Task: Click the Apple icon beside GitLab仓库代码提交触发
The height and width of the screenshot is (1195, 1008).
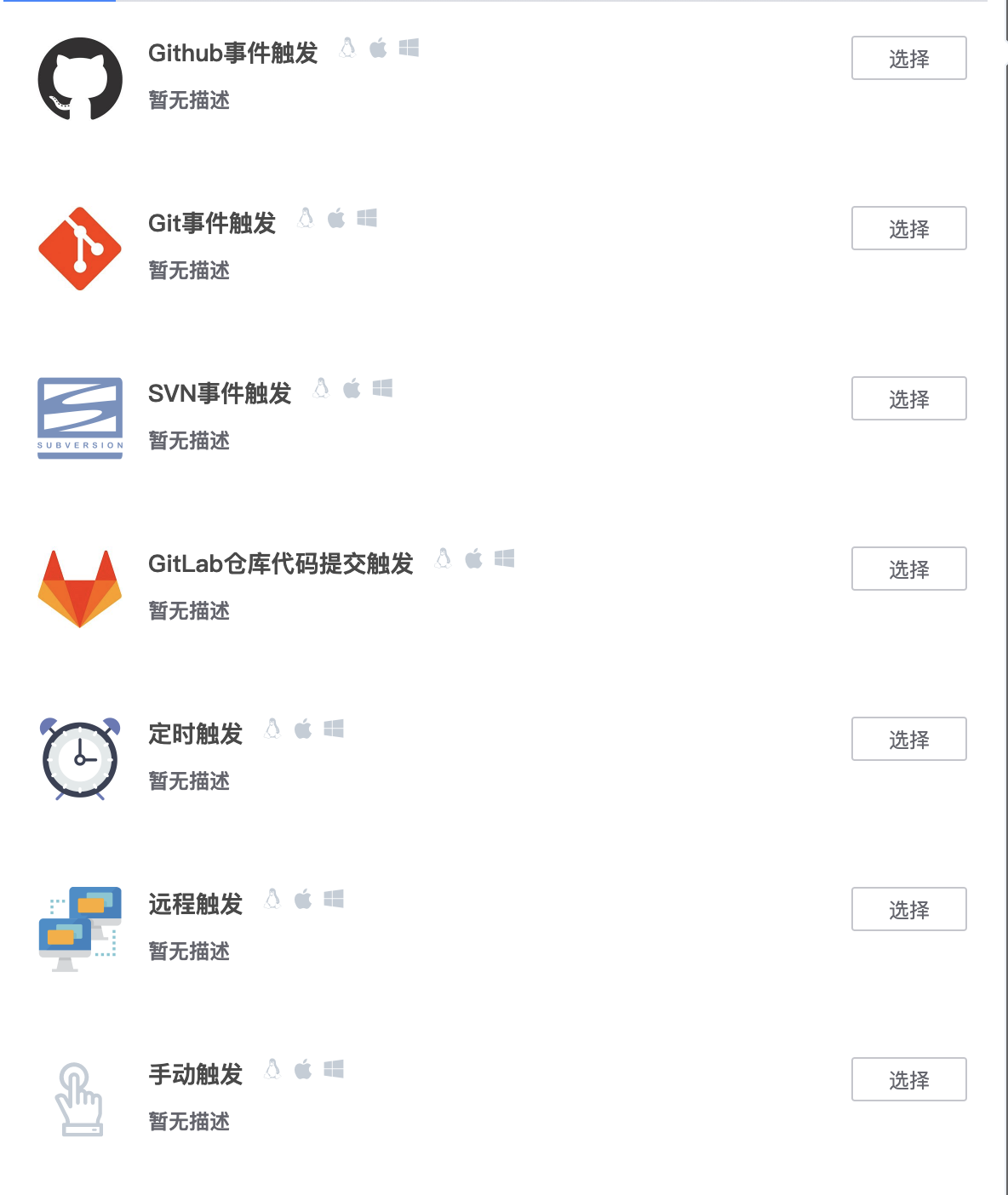Action: tap(474, 559)
